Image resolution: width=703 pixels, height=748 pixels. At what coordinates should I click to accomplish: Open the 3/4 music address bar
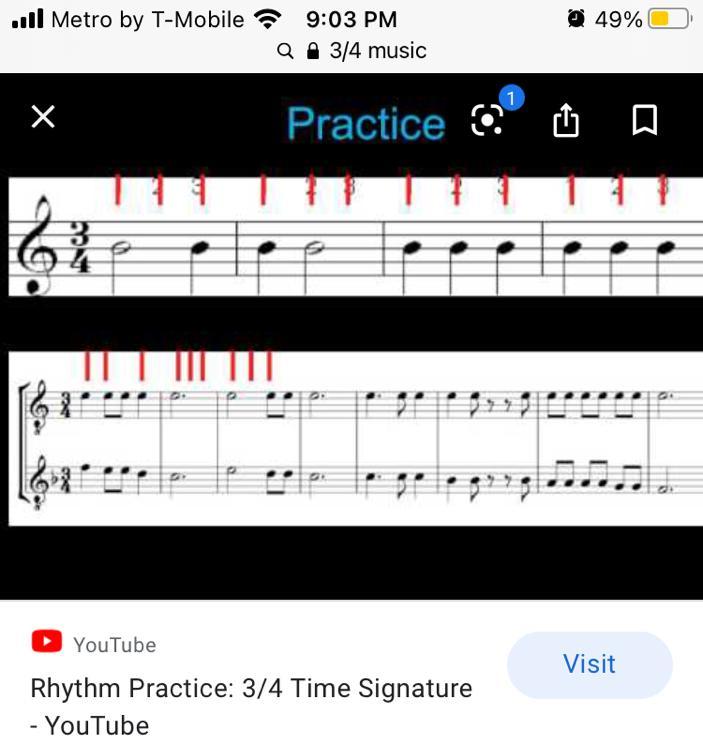(x=352, y=50)
